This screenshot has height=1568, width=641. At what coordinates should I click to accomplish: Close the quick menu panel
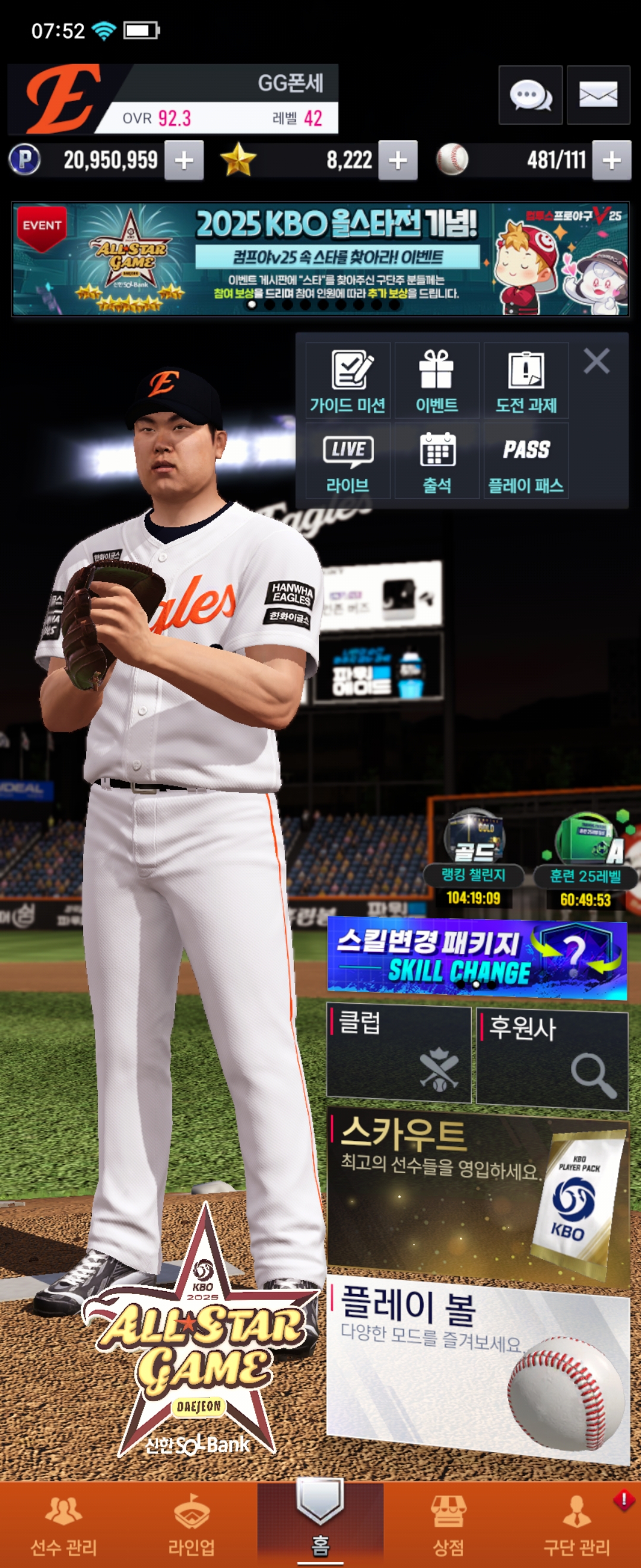coord(596,361)
